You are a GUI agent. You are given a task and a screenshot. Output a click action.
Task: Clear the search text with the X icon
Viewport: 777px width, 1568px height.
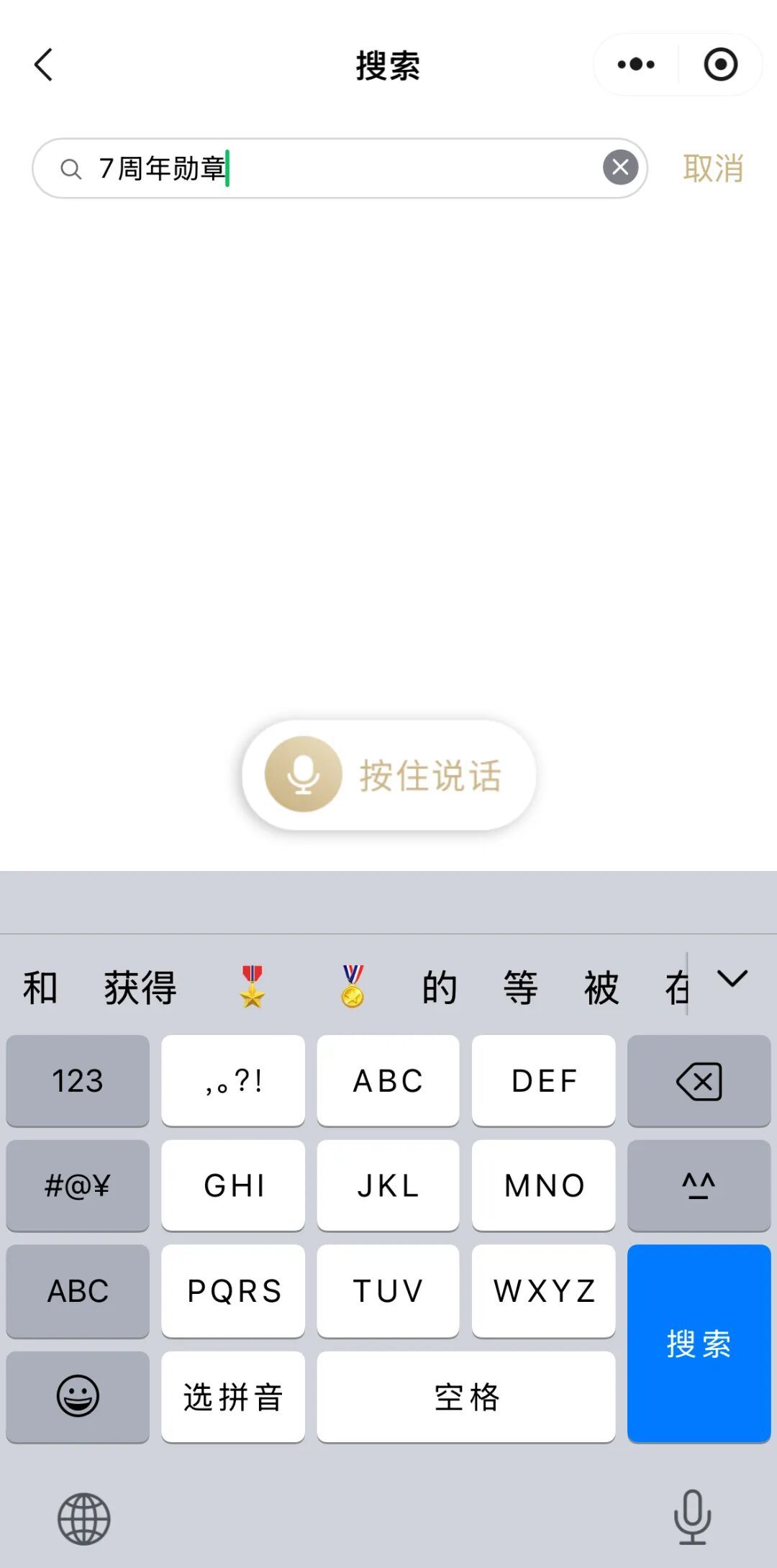tap(620, 168)
